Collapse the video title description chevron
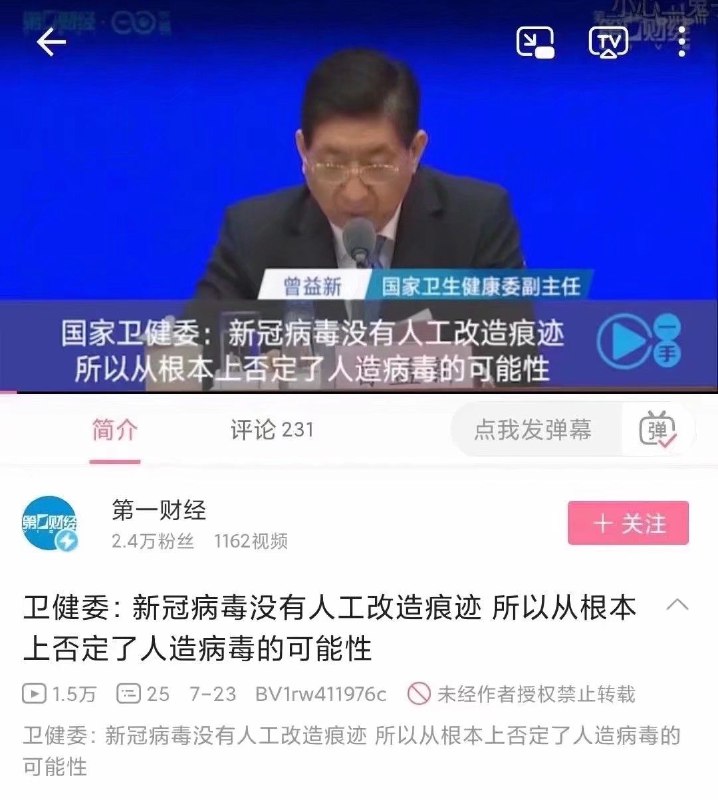Screen dimensions: 718x800 point(677,605)
